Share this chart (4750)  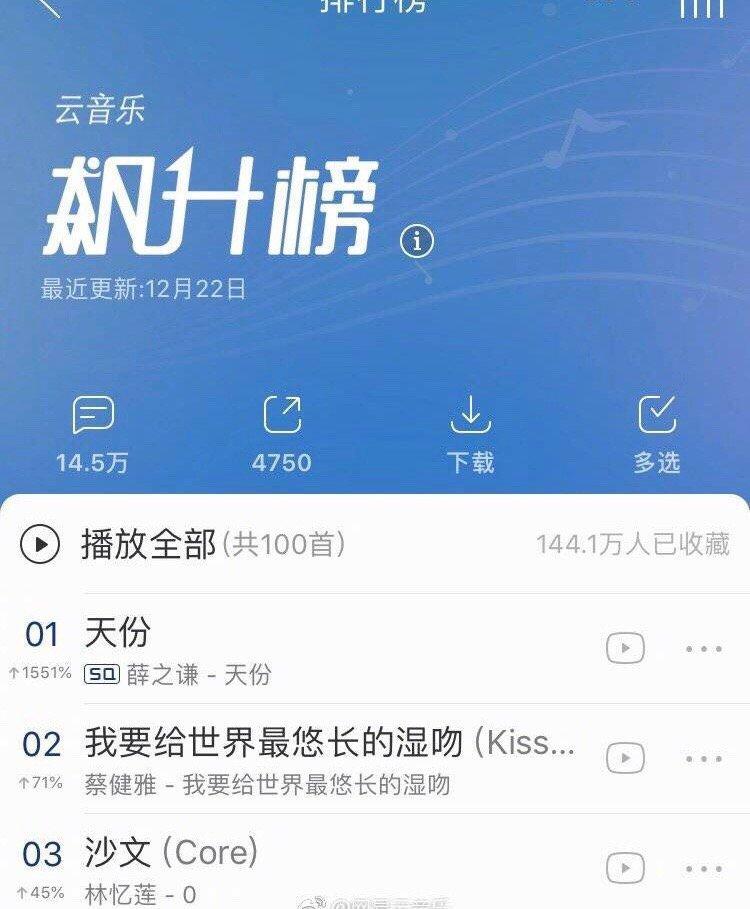[281, 434]
